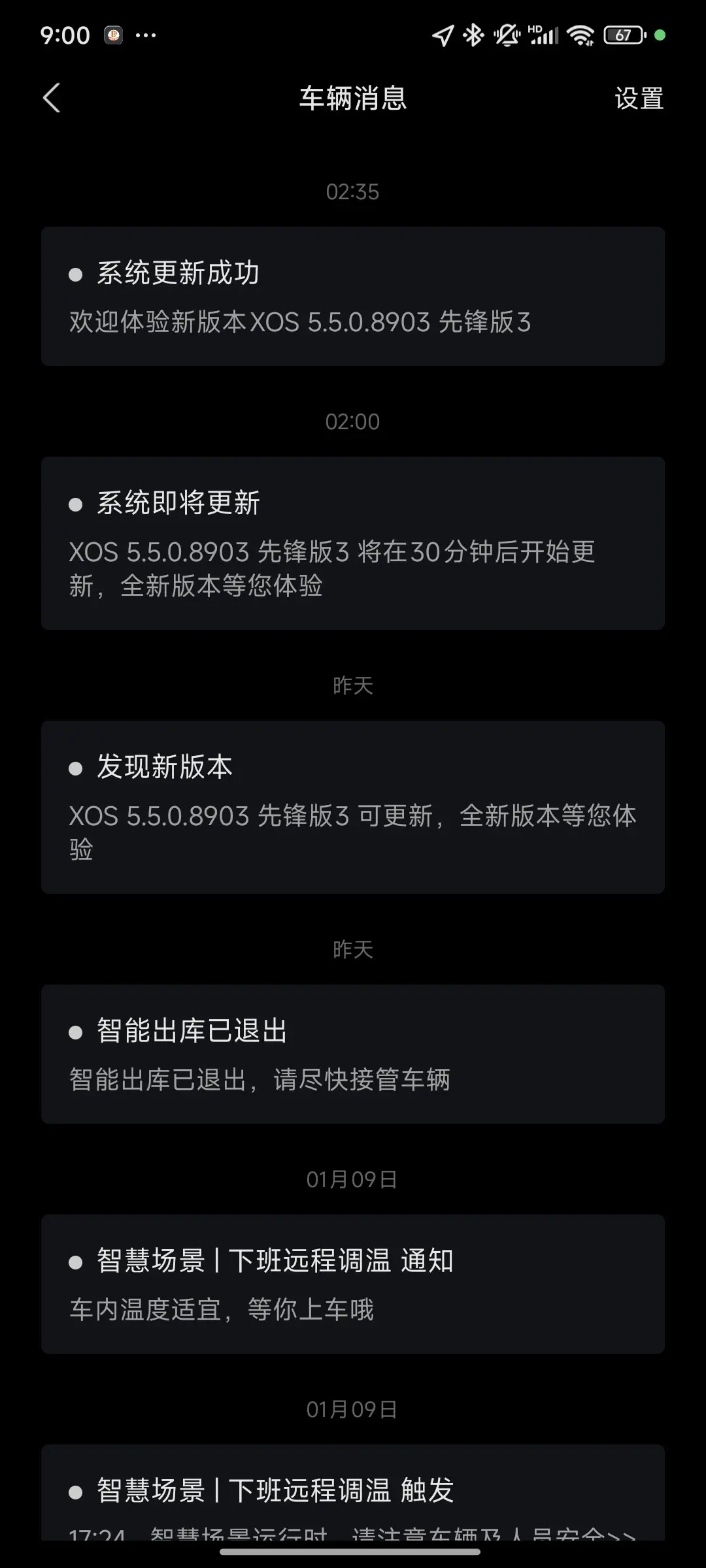Open the 下班远程调温 通知 message card
The width and height of the screenshot is (706, 1568).
point(353,1284)
